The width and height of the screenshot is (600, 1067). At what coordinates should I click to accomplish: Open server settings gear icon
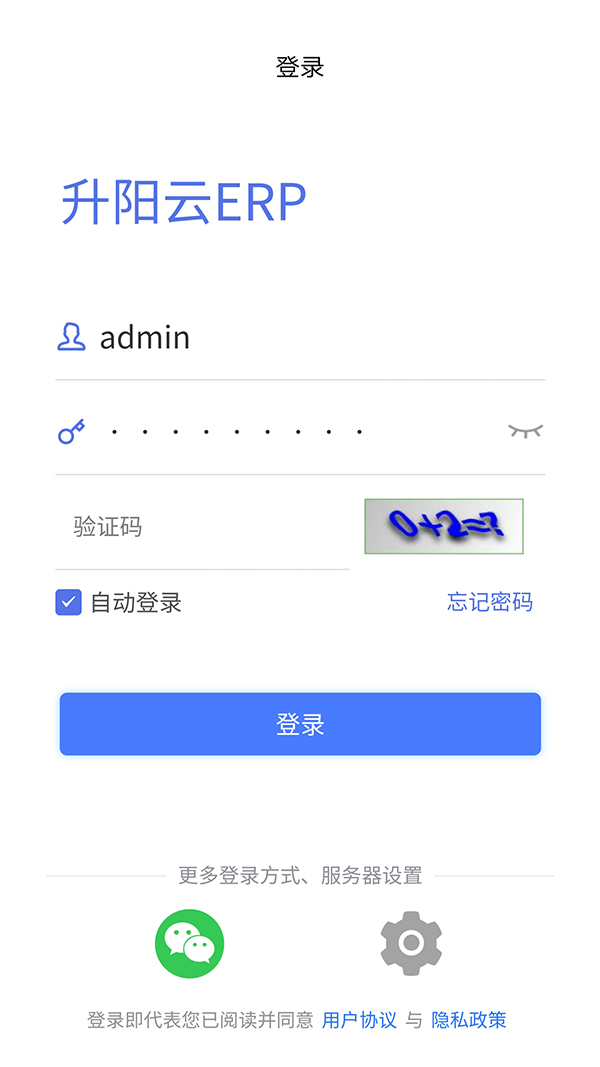coord(411,943)
